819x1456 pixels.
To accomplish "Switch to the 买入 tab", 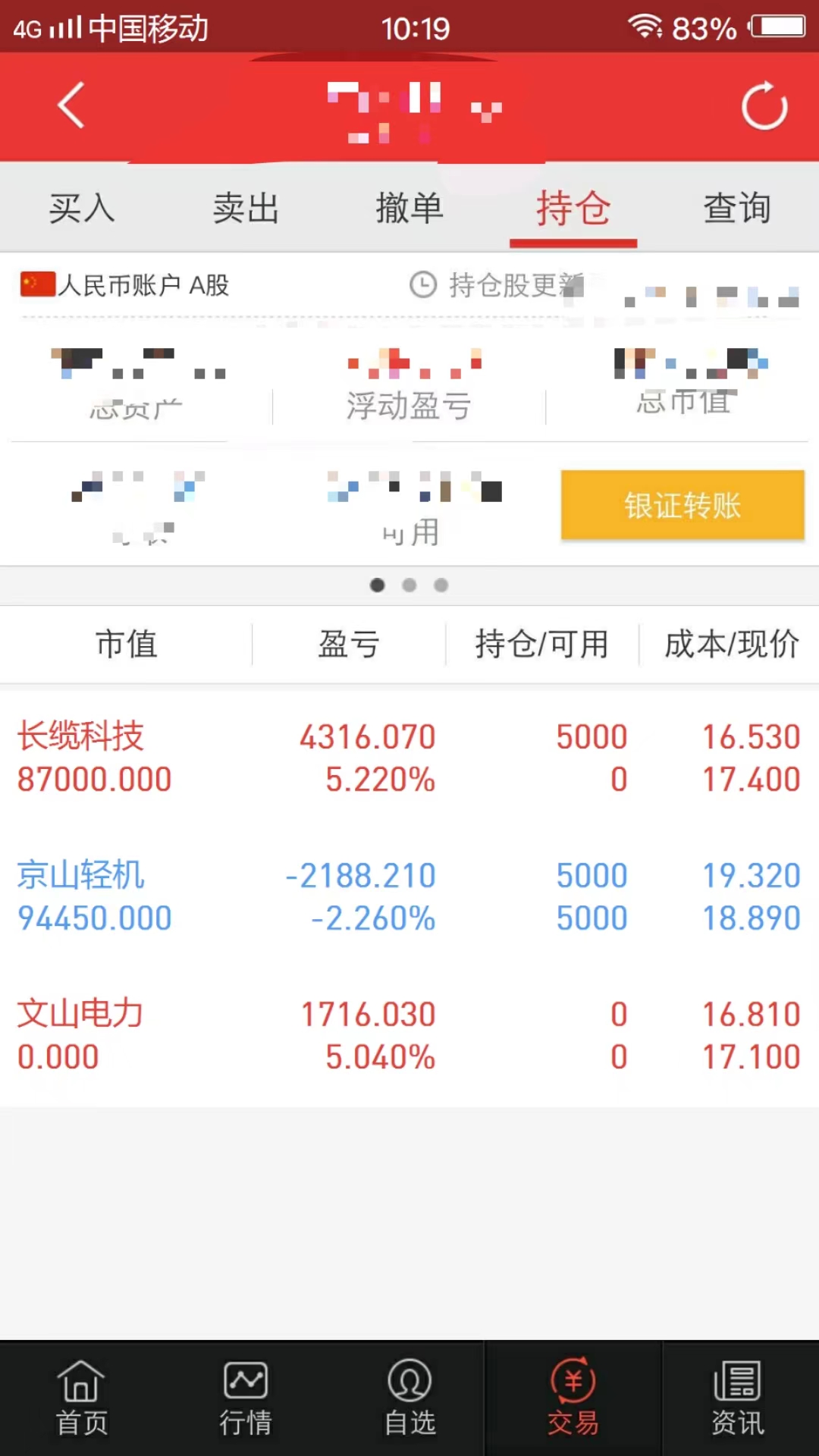I will click(82, 208).
